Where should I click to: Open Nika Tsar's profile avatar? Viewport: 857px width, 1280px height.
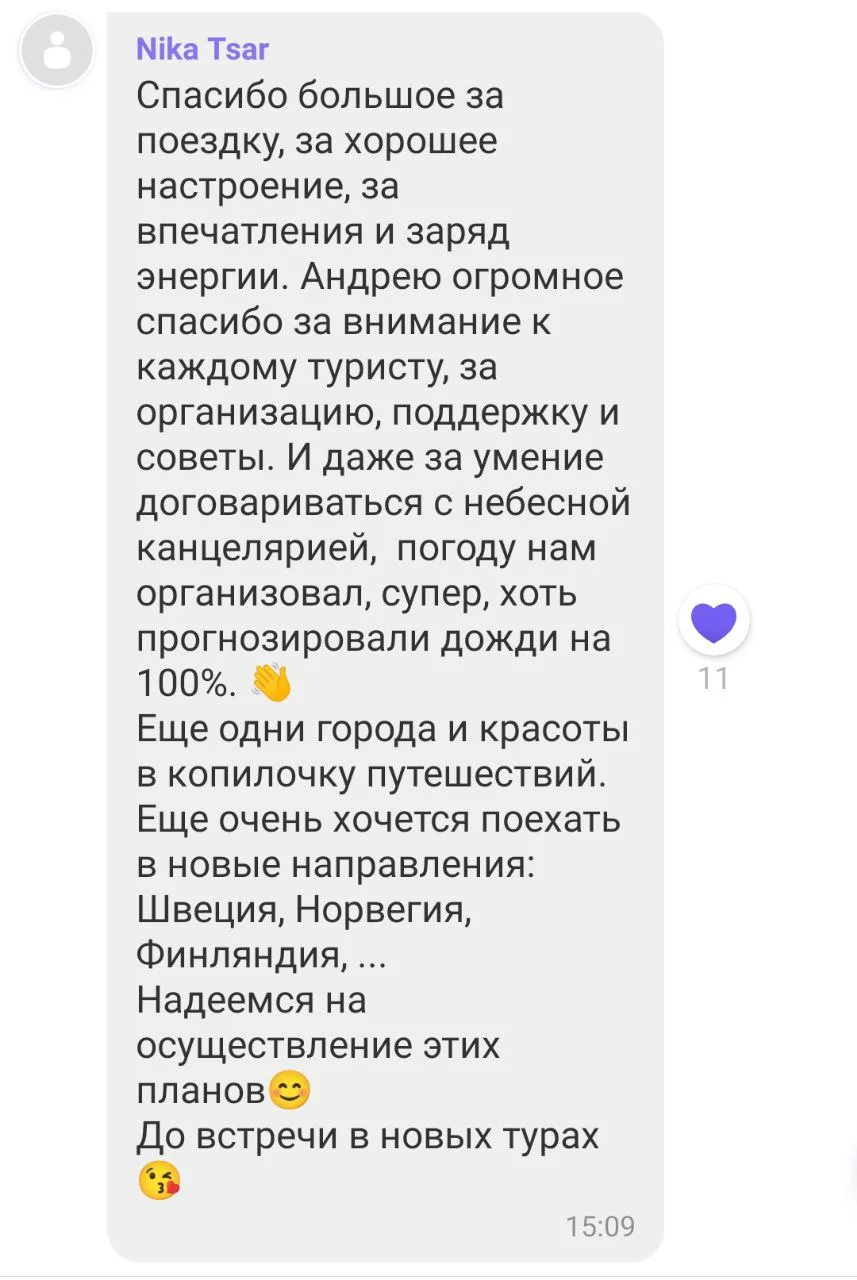pyautogui.click(x=57, y=50)
